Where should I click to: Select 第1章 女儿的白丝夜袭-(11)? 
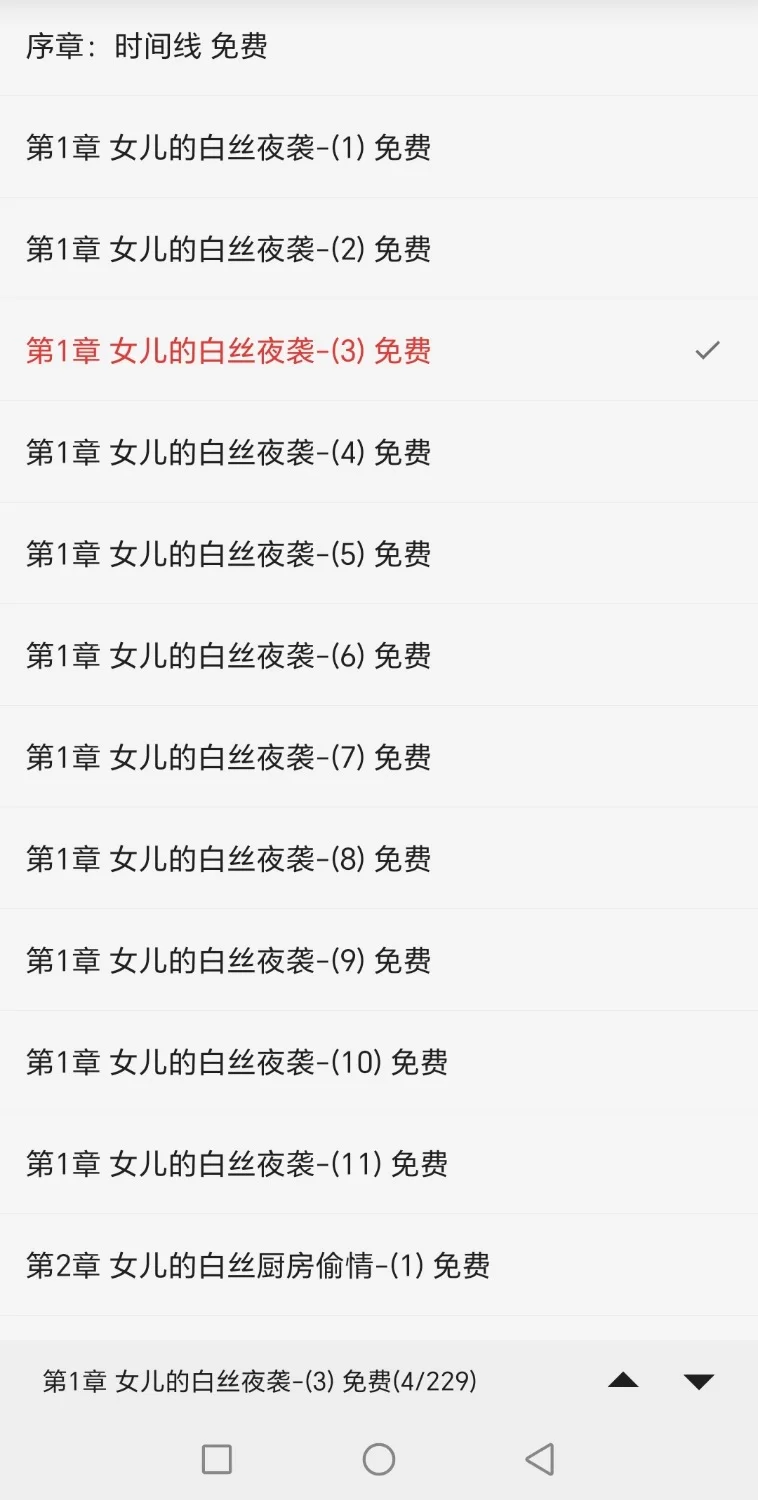click(237, 1163)
